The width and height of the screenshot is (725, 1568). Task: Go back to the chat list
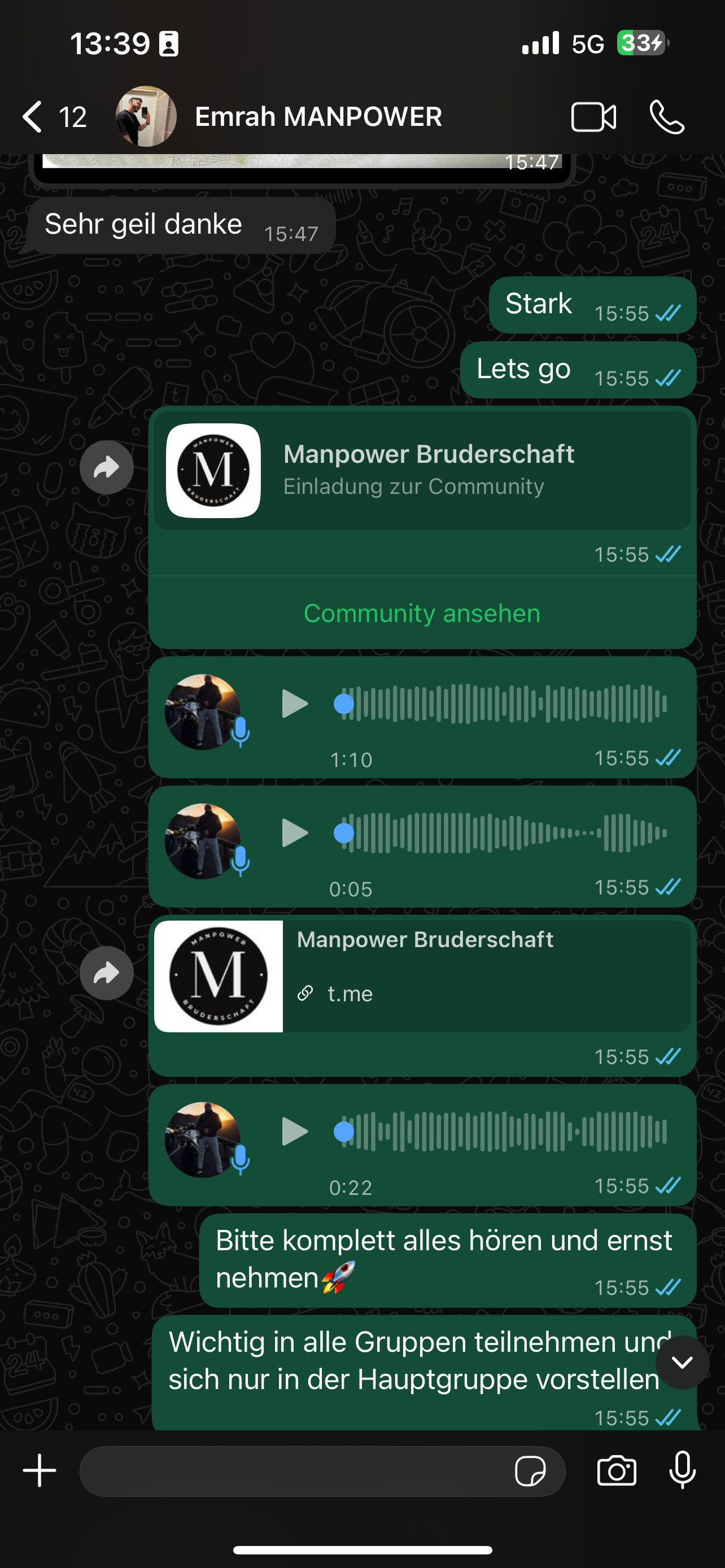pos(33,116)
